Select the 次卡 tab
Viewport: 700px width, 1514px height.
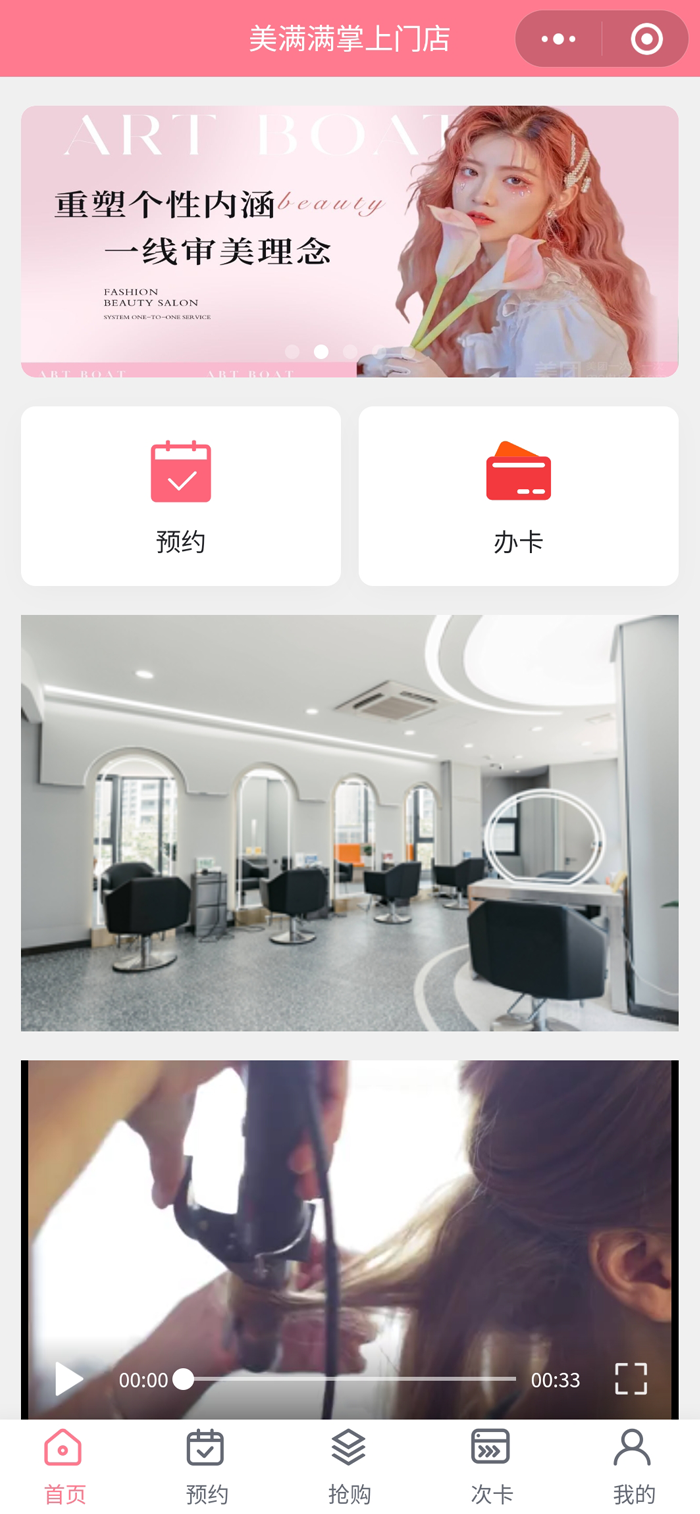pos(491,1467)
